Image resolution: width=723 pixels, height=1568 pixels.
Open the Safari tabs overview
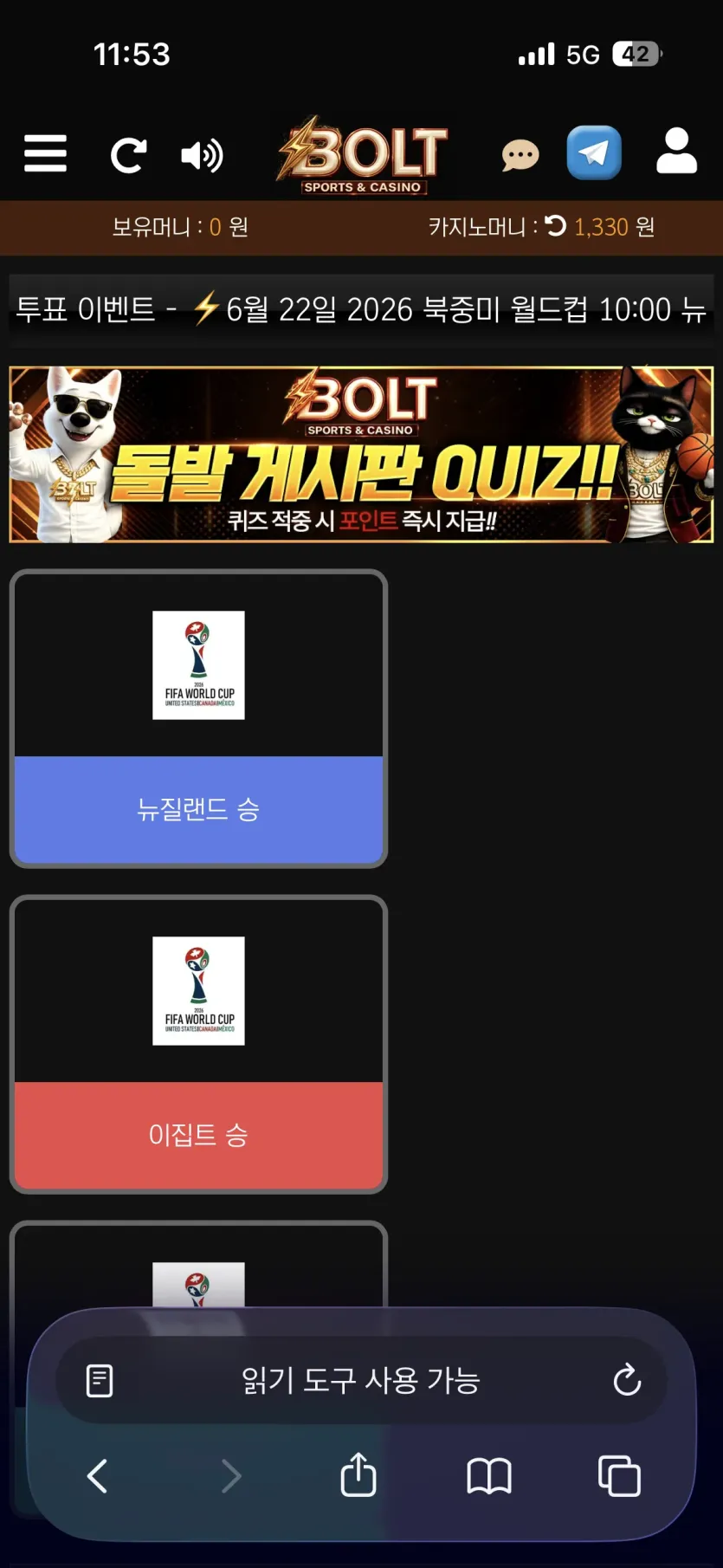[x=620, y=1475]
